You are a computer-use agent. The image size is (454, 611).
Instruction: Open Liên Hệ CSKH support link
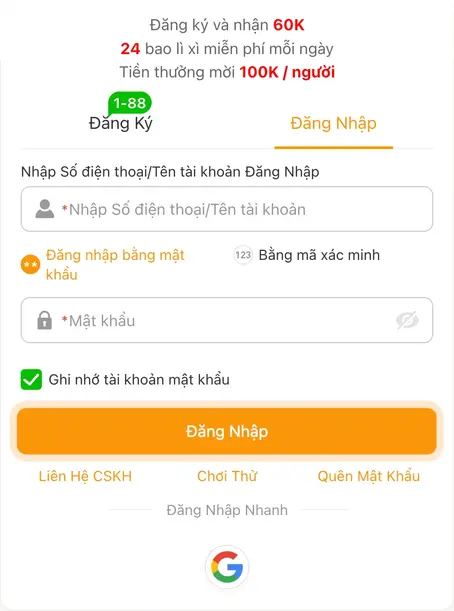(x=85, y=476)
